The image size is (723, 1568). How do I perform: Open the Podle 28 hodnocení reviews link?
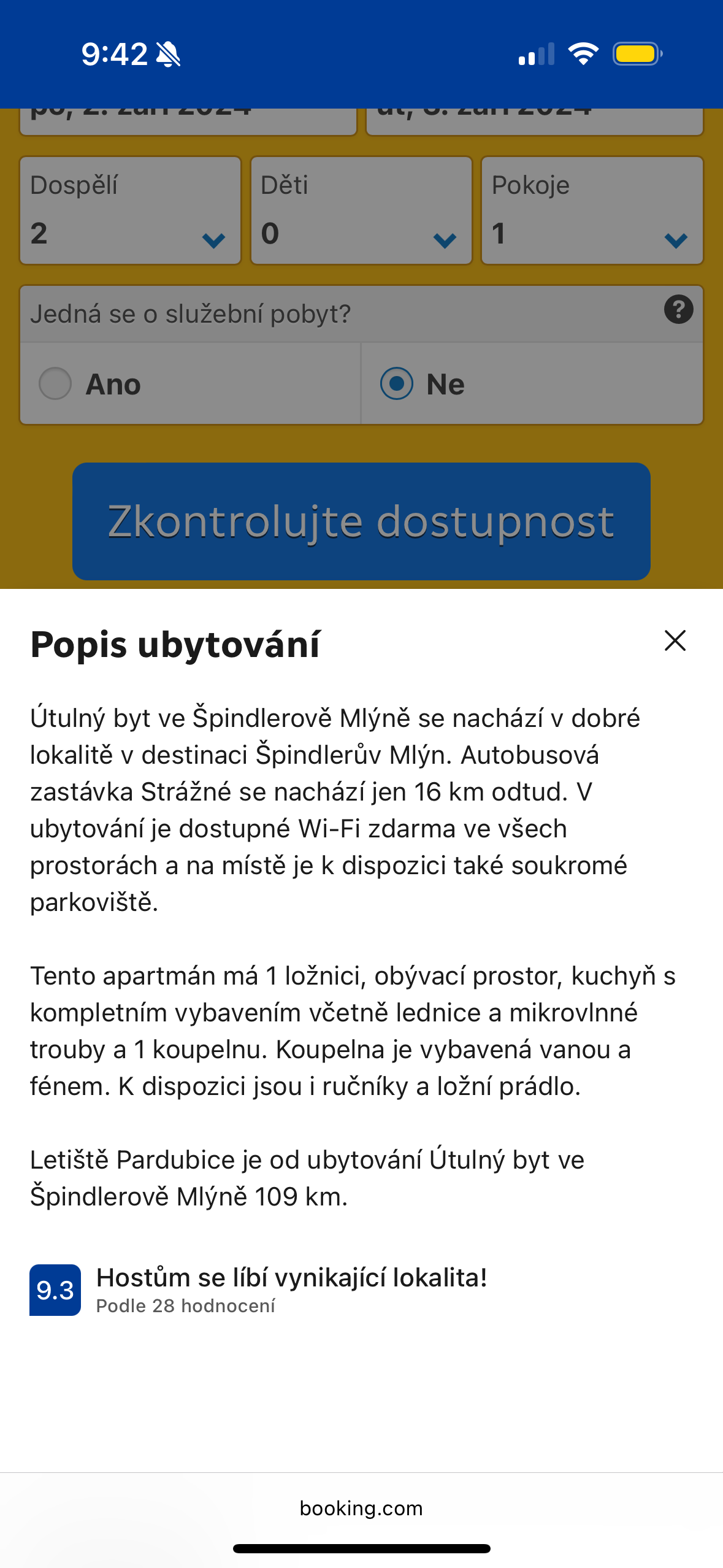pos(186,1306)
